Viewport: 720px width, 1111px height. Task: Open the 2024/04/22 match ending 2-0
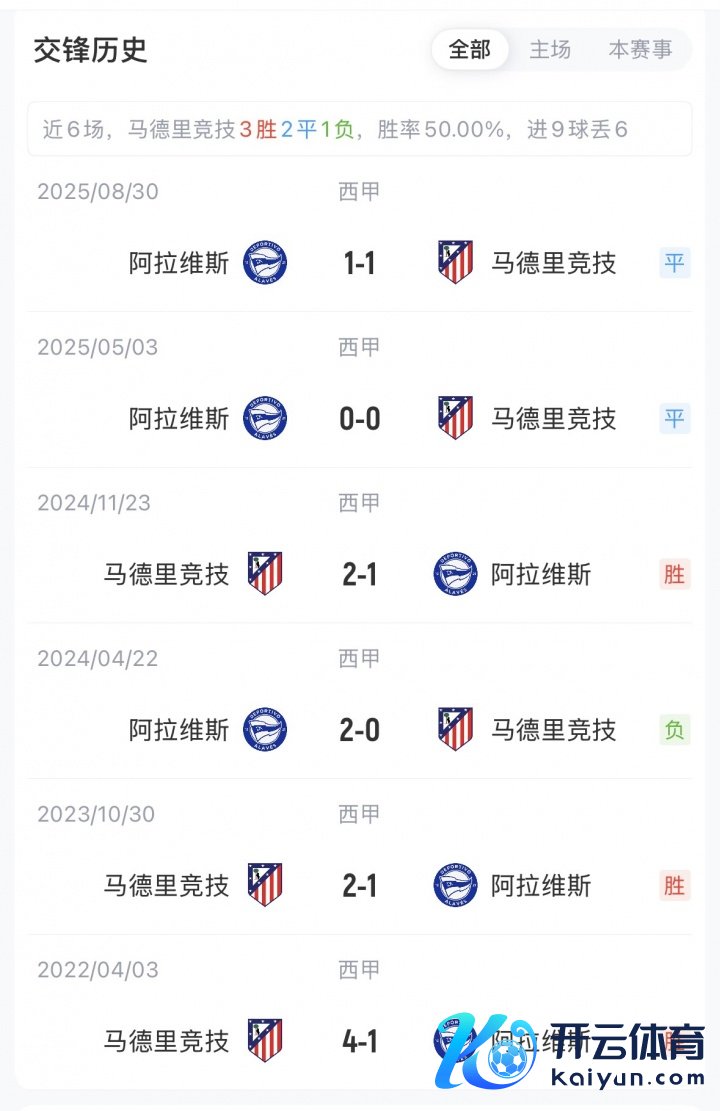coord(359,730)
